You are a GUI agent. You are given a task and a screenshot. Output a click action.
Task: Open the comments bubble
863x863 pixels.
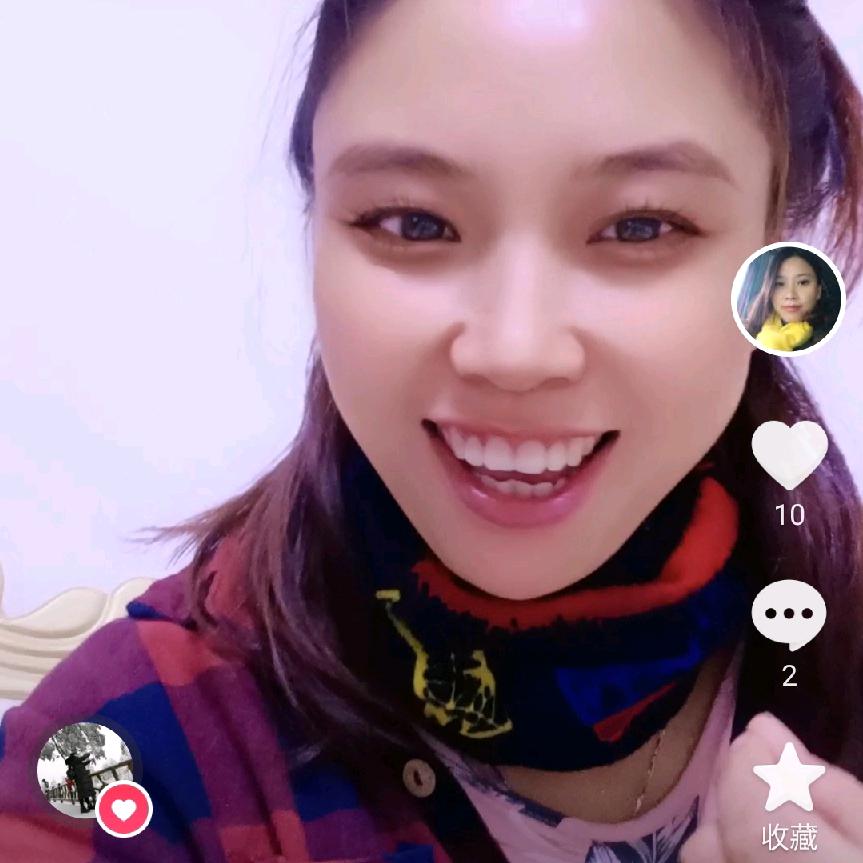coord(789,615)
